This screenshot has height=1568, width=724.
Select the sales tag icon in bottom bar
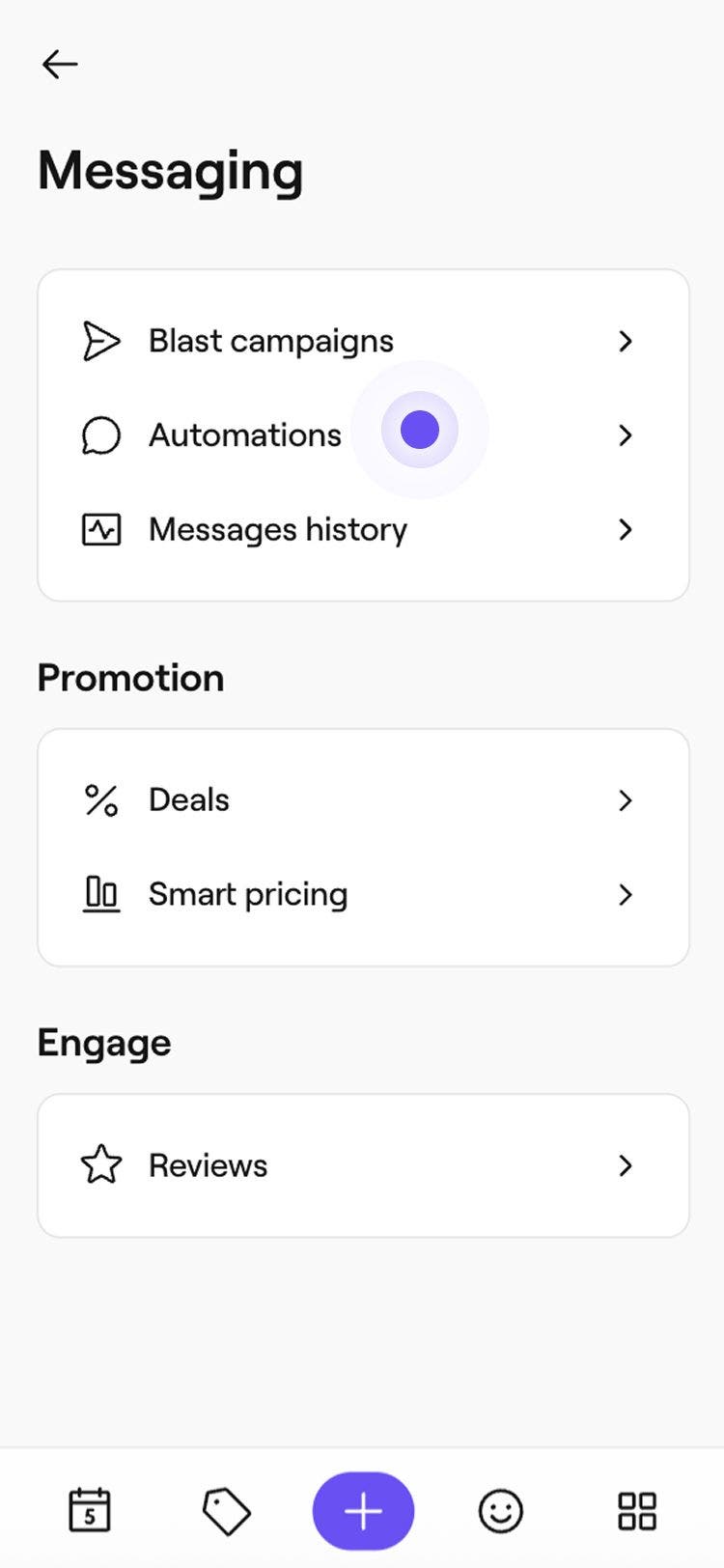pos(226,1511)
